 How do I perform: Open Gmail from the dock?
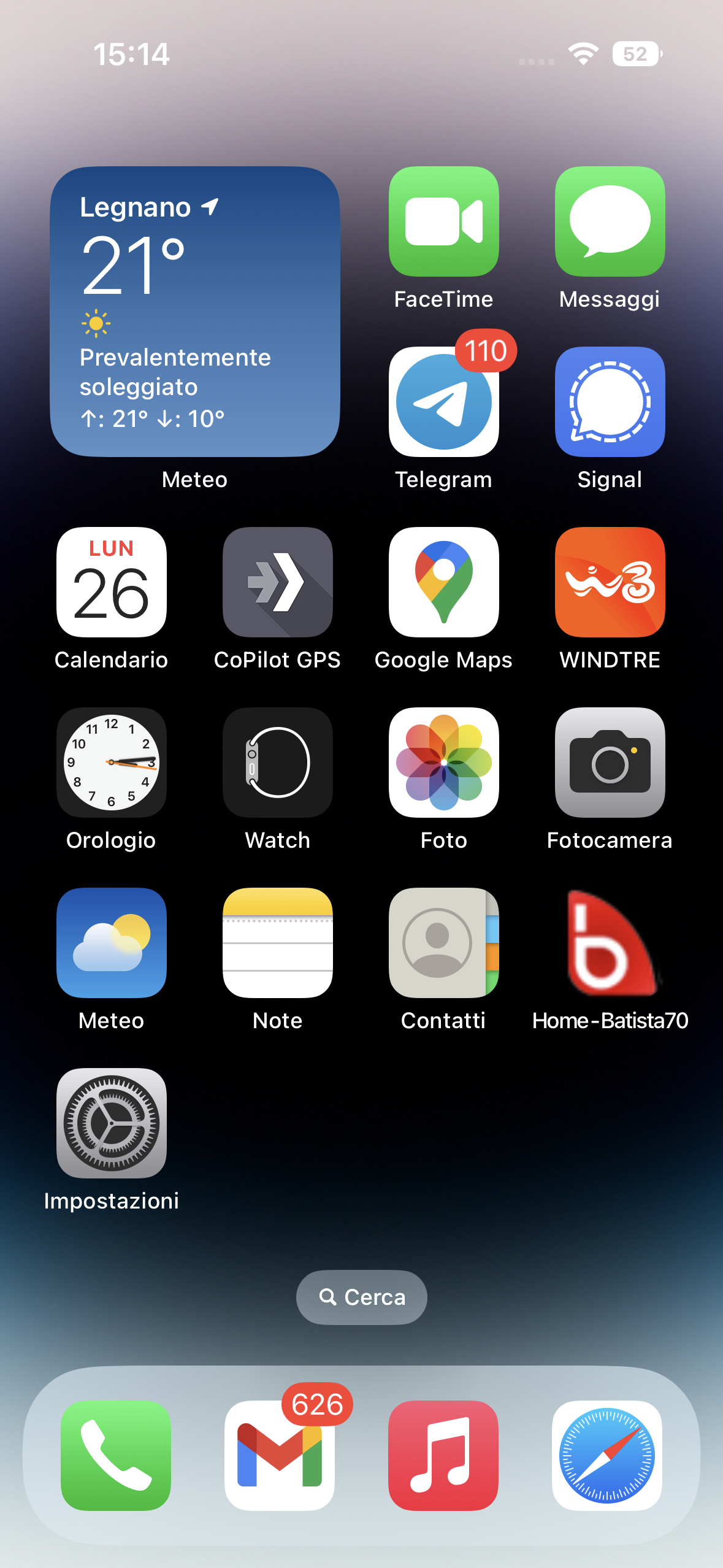[280, 1455]
